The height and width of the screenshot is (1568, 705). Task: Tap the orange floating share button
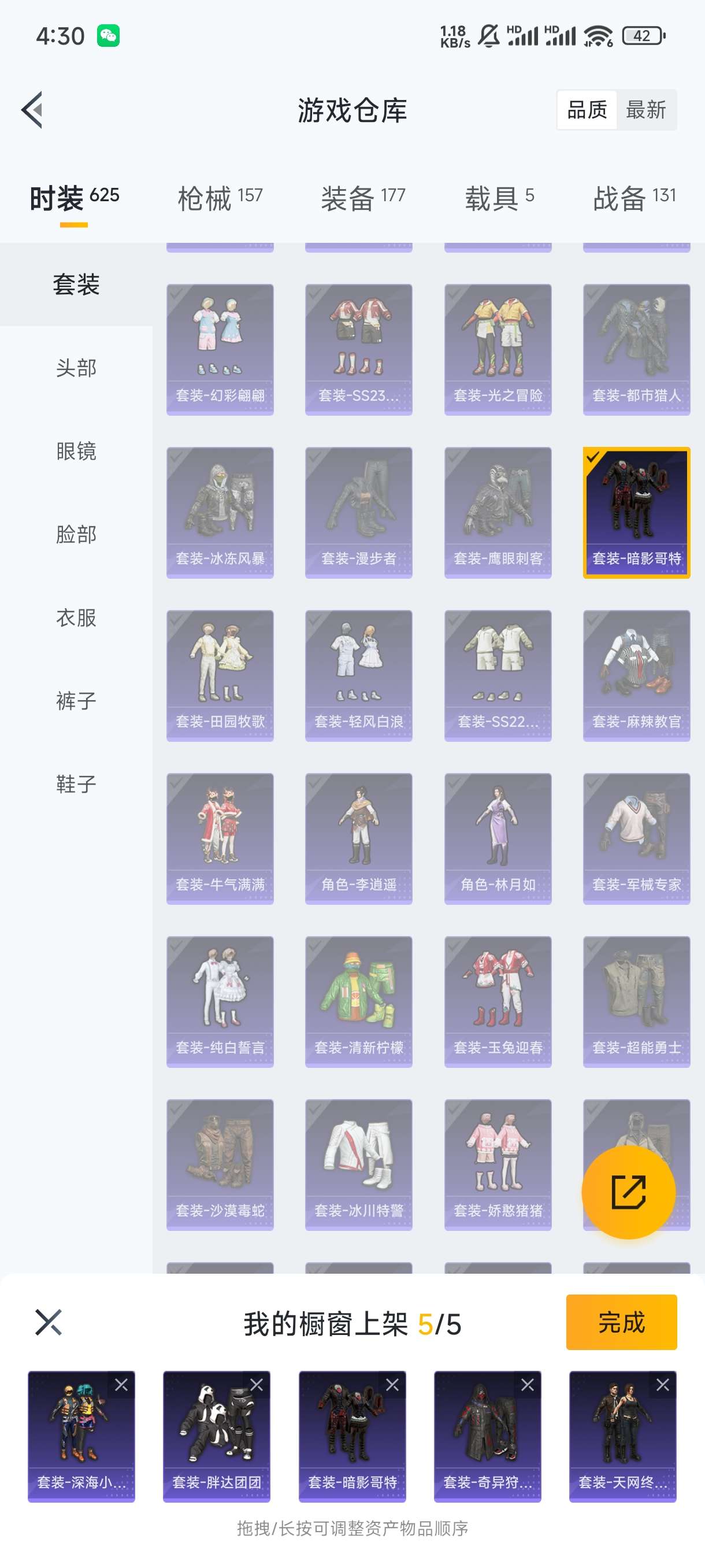[628, 1192]
